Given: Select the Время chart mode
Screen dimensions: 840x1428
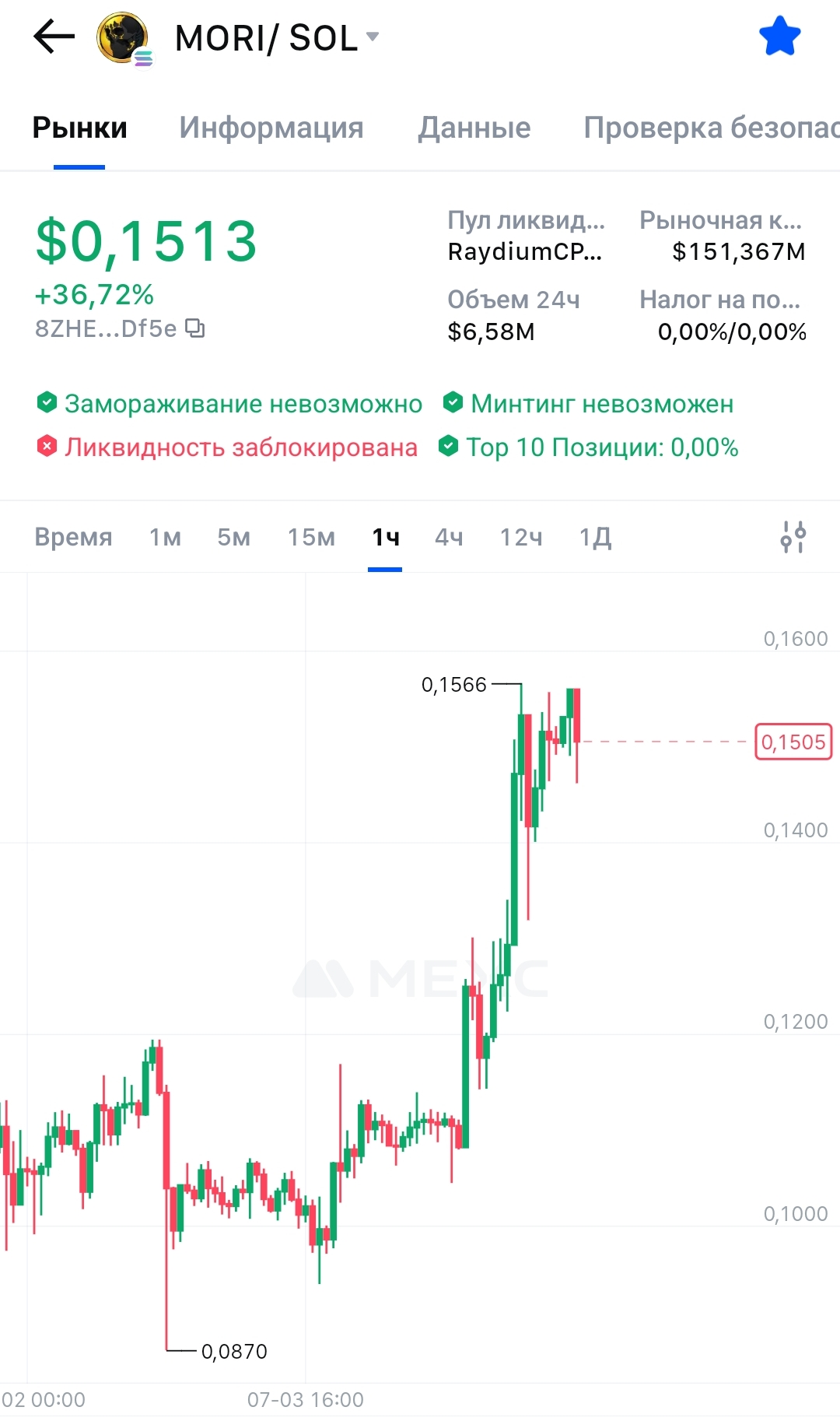Looking at the screenshot, I should pos(73,537).
